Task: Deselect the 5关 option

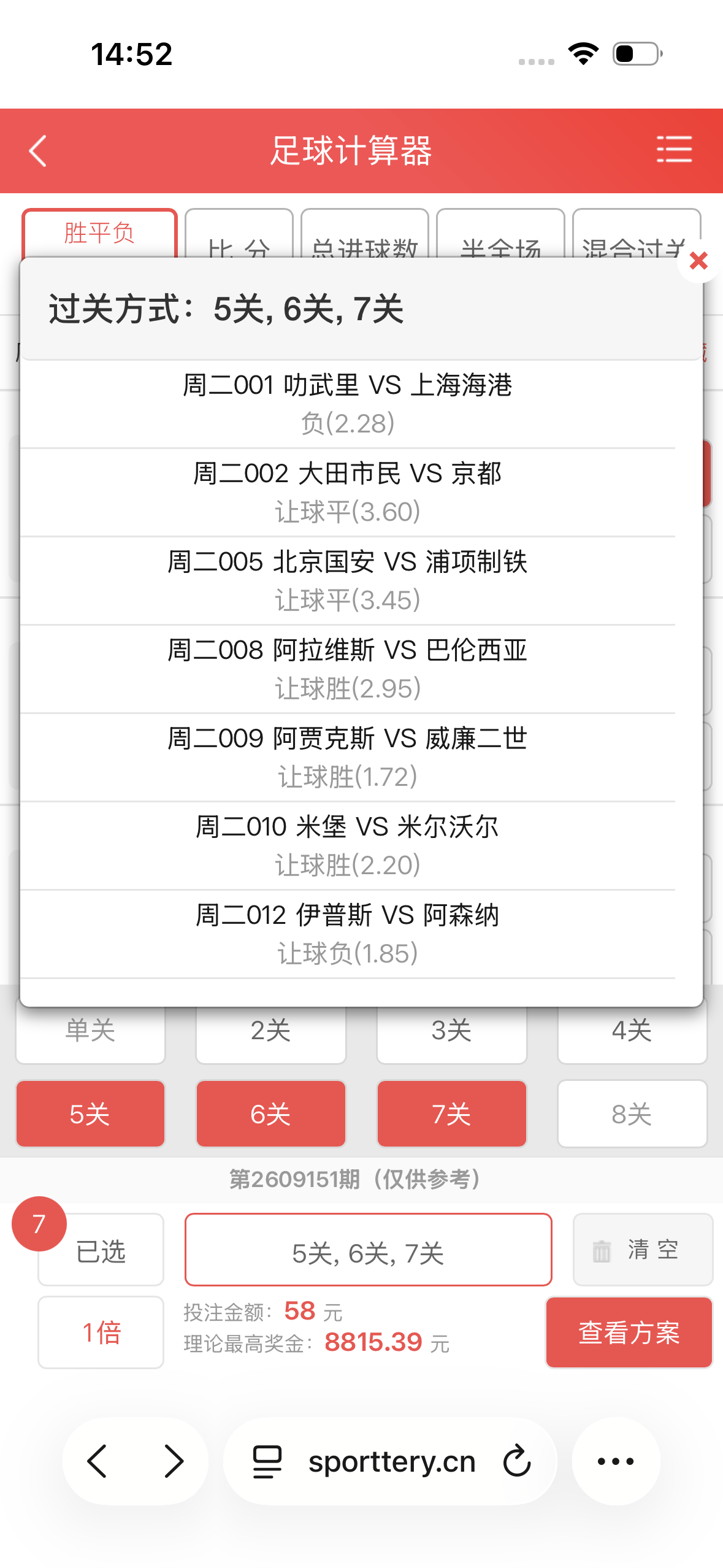Action: tap(90, 1113)
